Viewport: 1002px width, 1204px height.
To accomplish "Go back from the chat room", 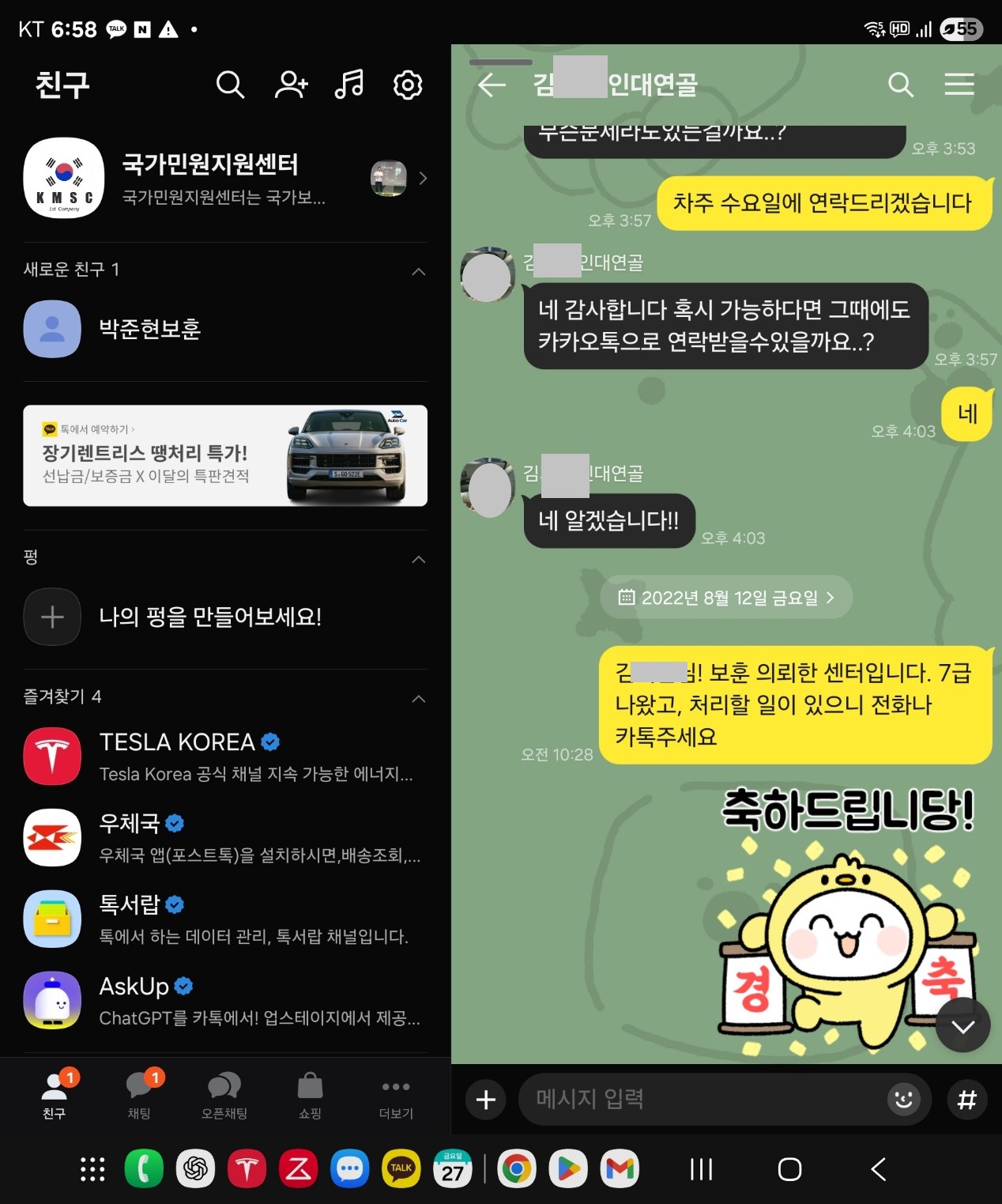I will tap(492, 85).
